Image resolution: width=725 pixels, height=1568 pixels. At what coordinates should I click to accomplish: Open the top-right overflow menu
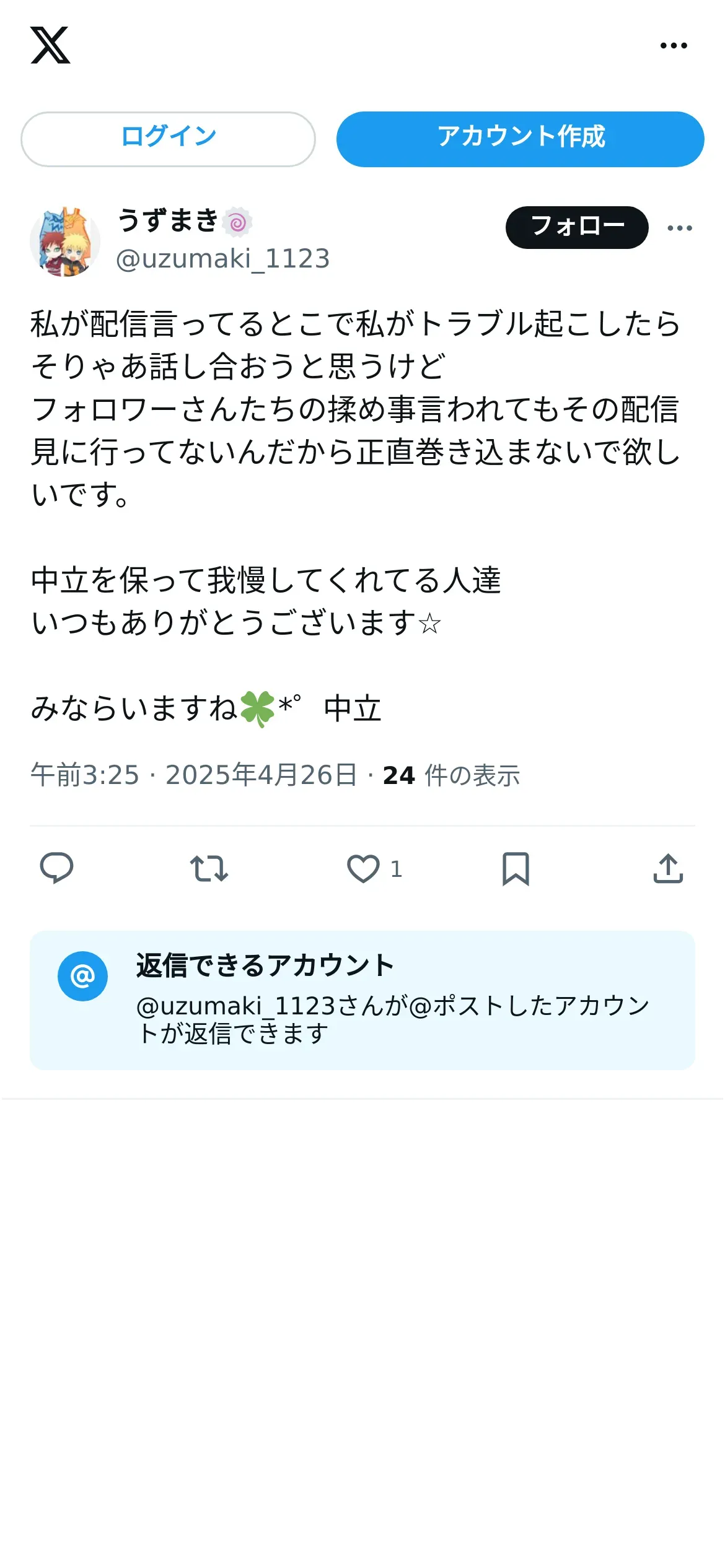[674, 45]
